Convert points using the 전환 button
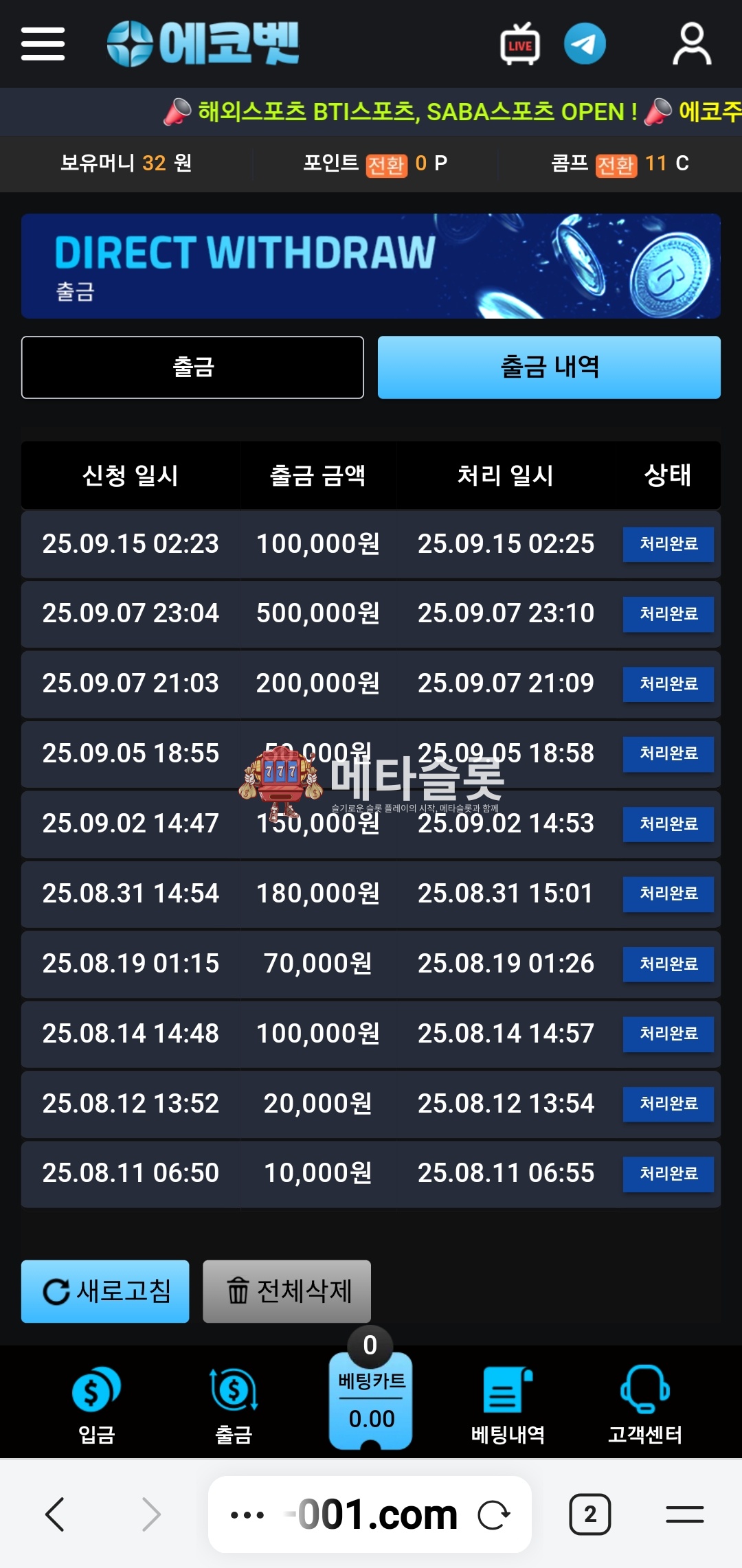The image size is (742, 1568). (386, 165)
